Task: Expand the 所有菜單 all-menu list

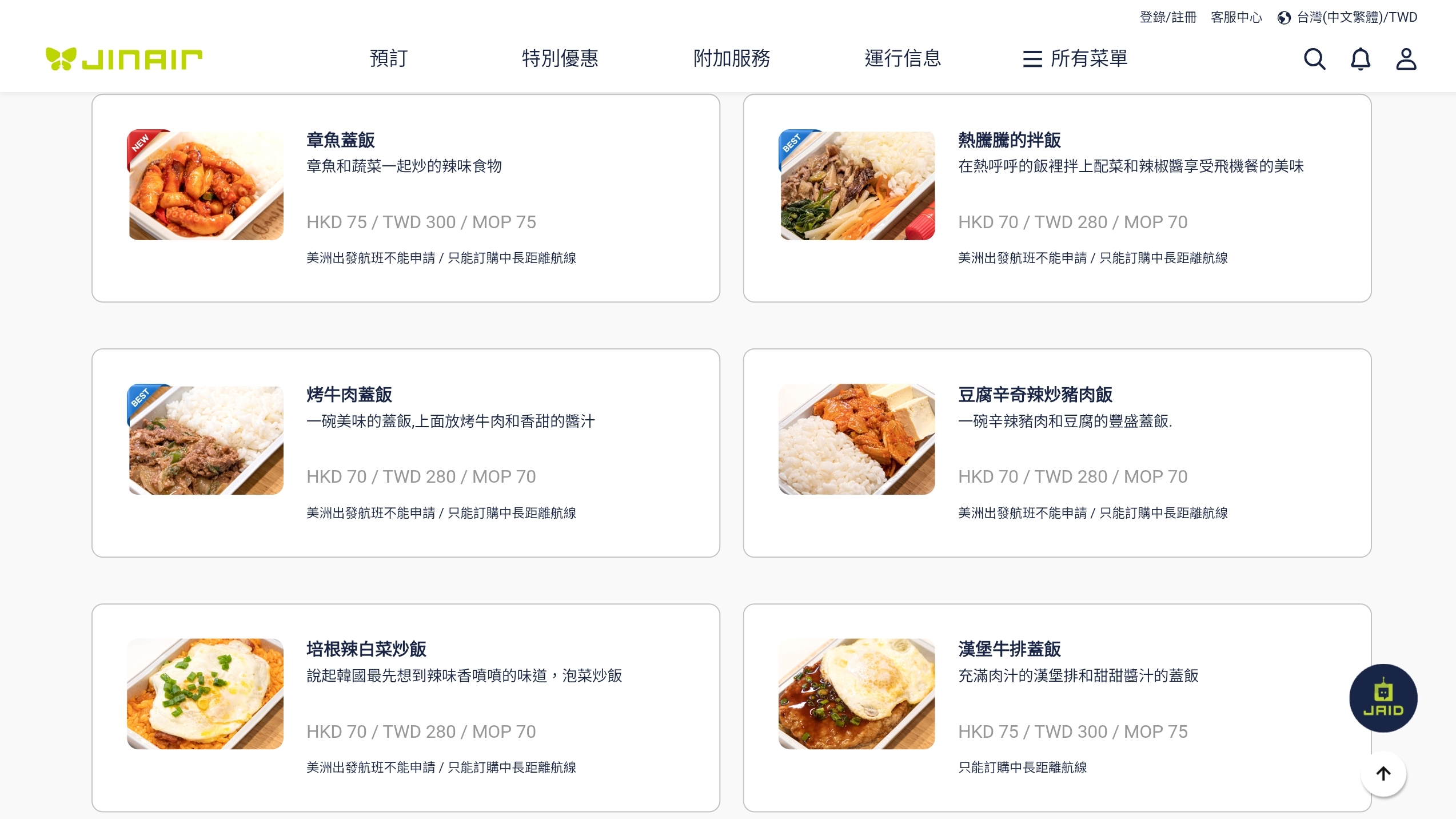Action: pos(1075,58)
